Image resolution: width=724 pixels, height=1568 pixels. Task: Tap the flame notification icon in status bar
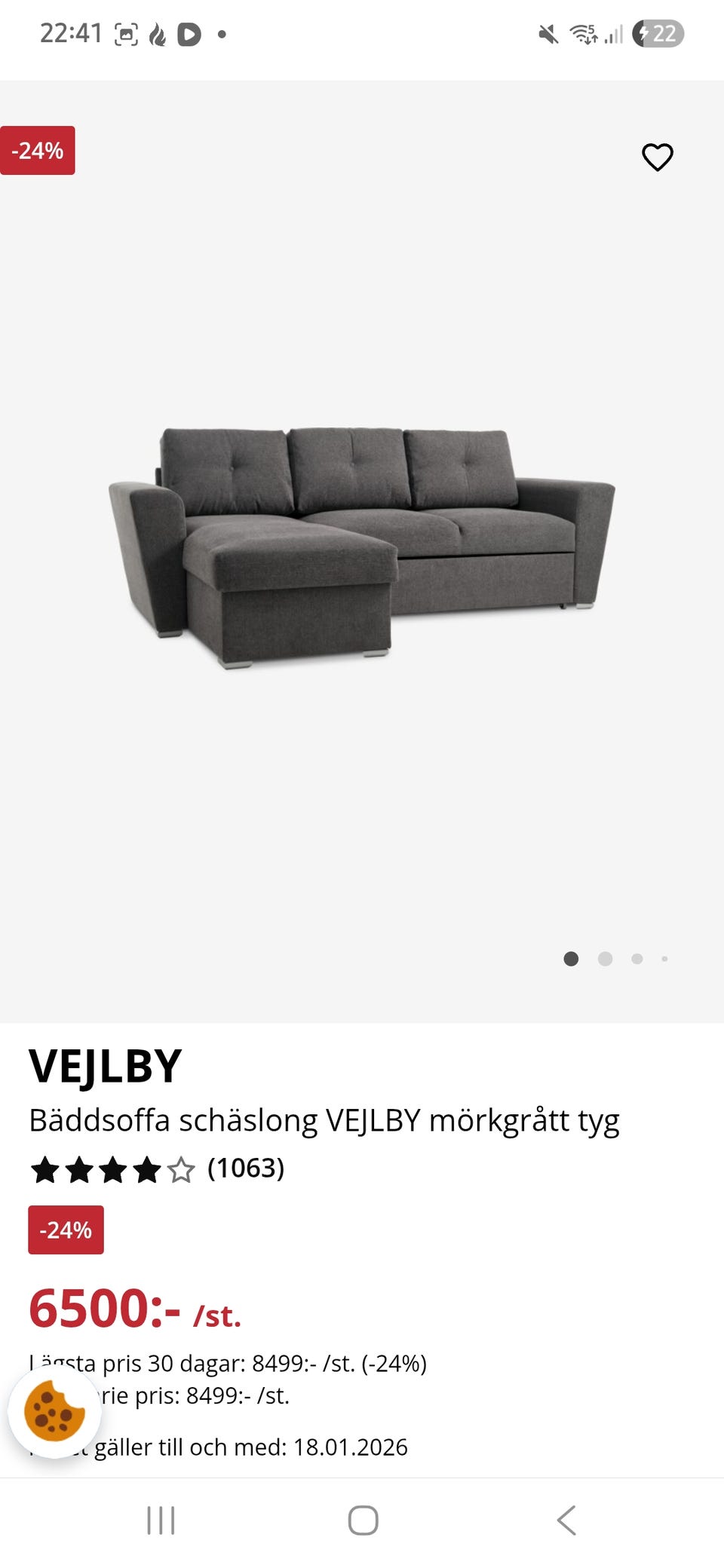156,35
